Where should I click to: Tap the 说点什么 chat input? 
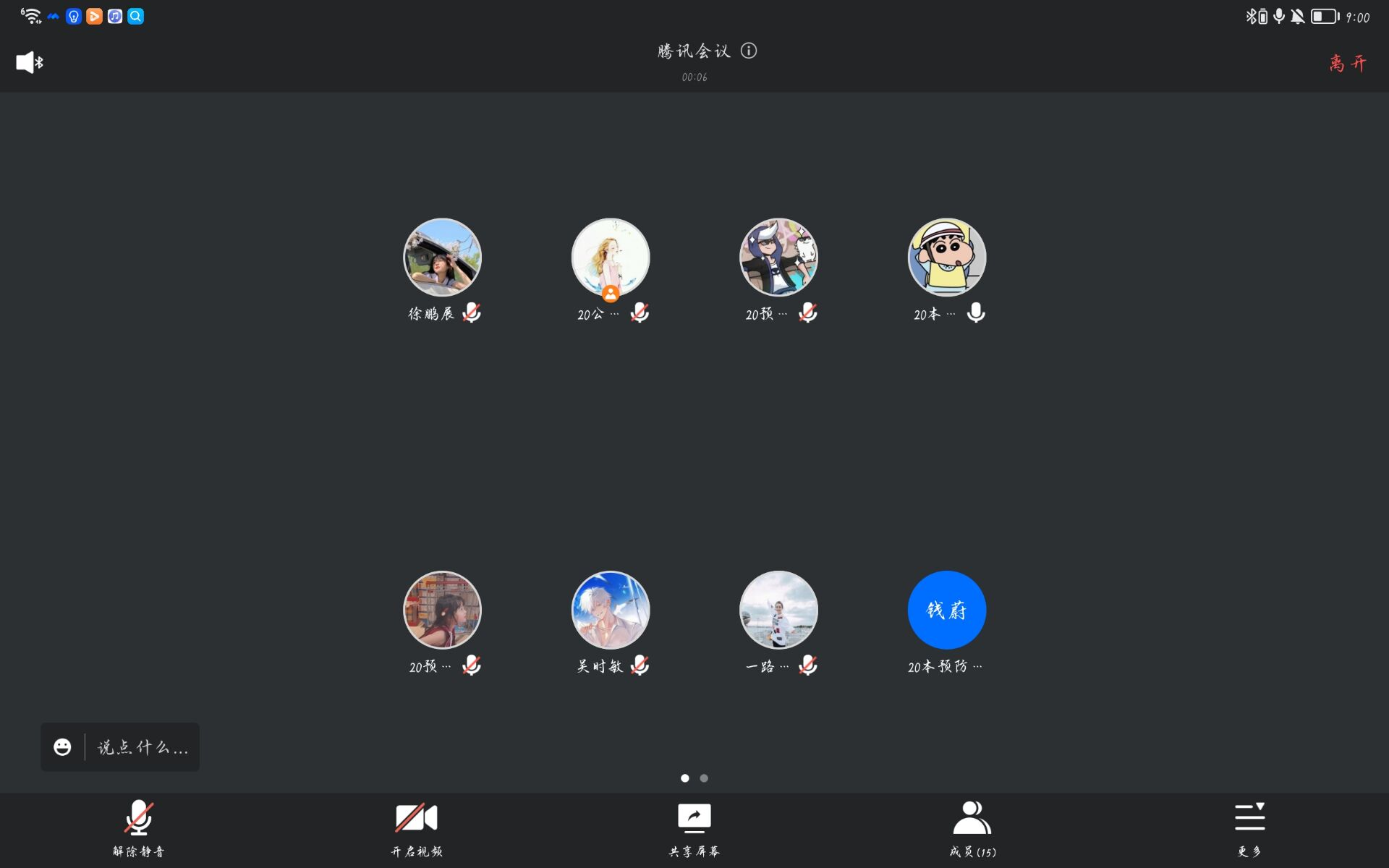143,747
